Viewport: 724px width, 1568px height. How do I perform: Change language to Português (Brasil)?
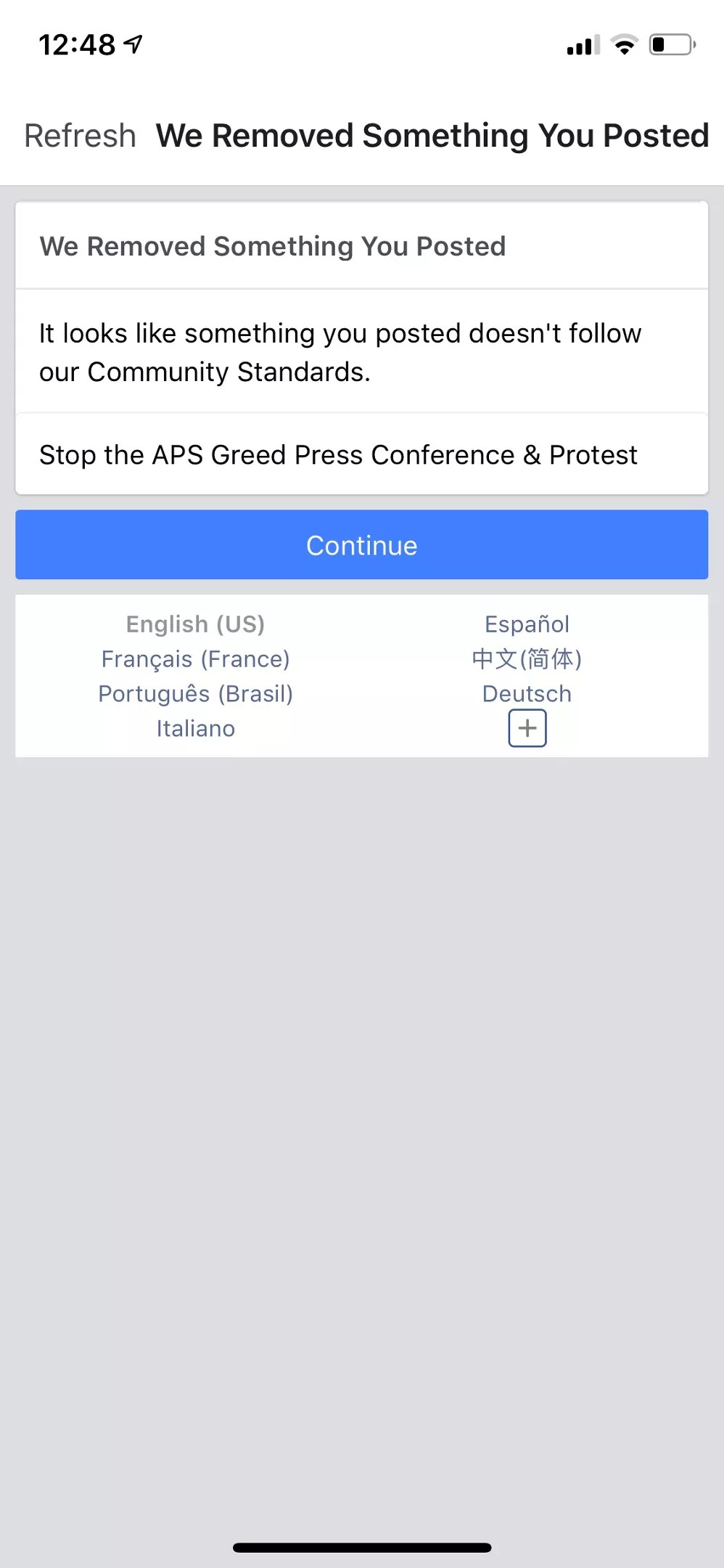coord(195,694)
